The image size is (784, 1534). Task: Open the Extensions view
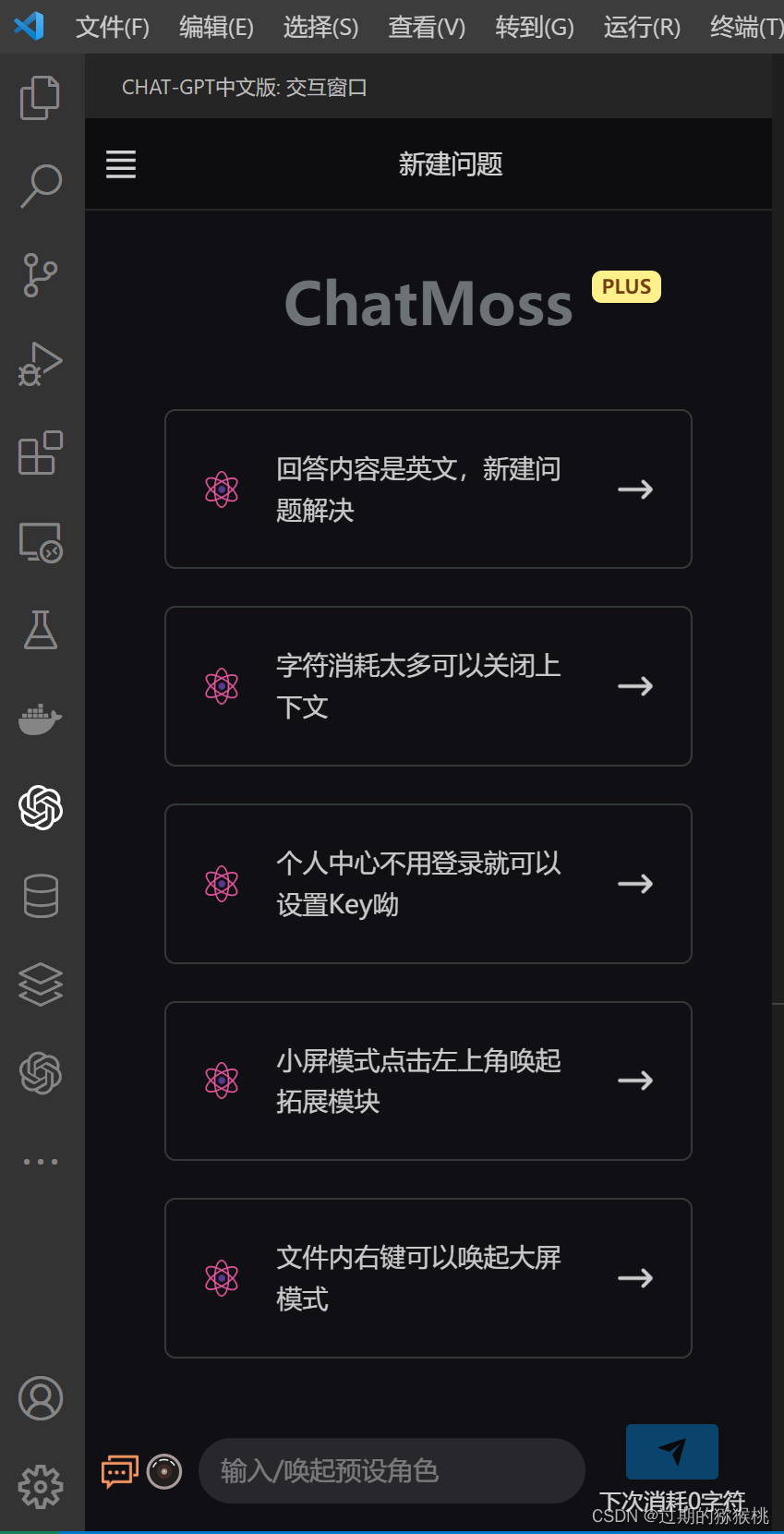tap(39, 453)
